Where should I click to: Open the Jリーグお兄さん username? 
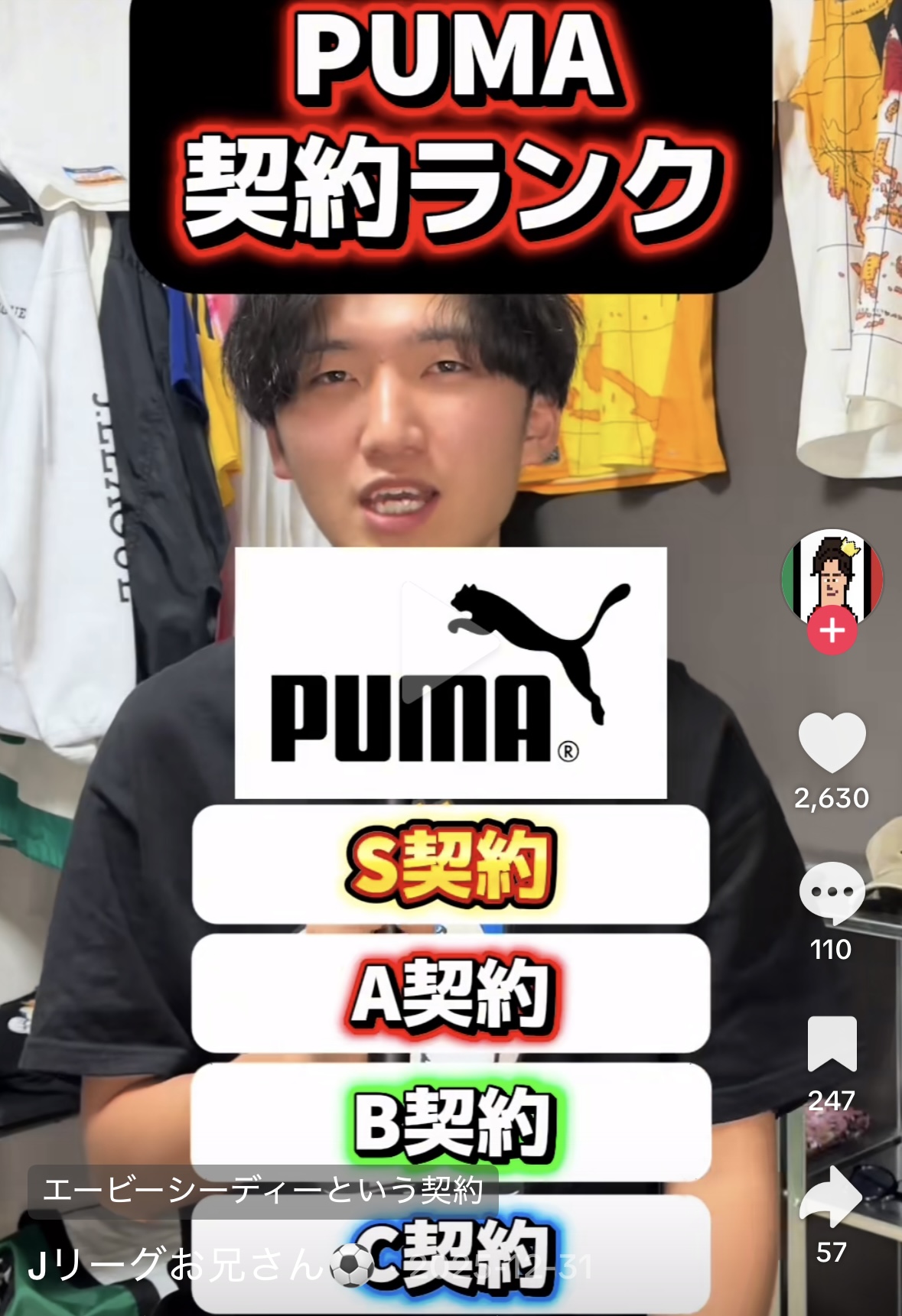pyautogui.click(x=176, y=1265)
